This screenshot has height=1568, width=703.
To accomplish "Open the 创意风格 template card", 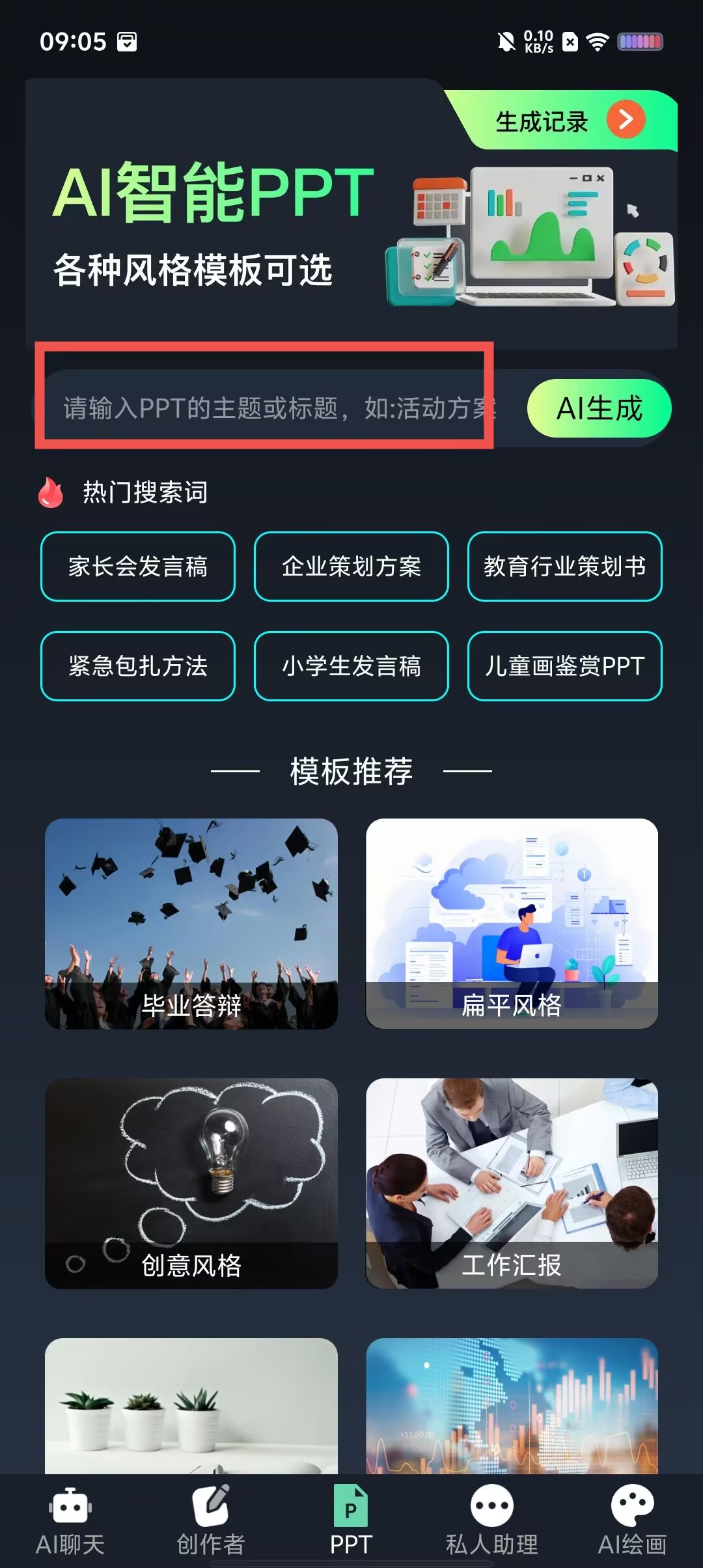I will coord(191,1183).
